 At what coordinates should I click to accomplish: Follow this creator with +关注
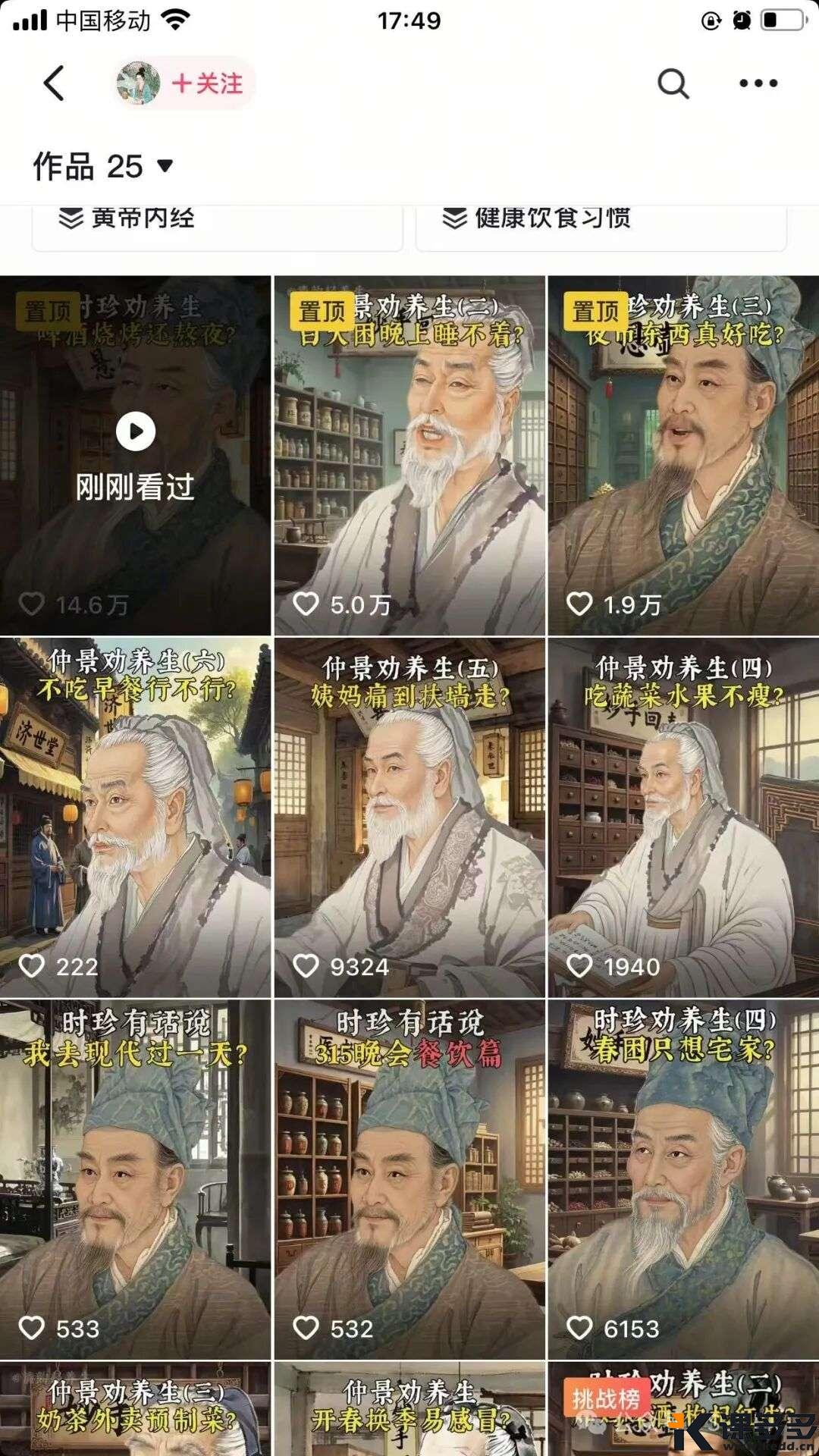click(x=208, y=83)
